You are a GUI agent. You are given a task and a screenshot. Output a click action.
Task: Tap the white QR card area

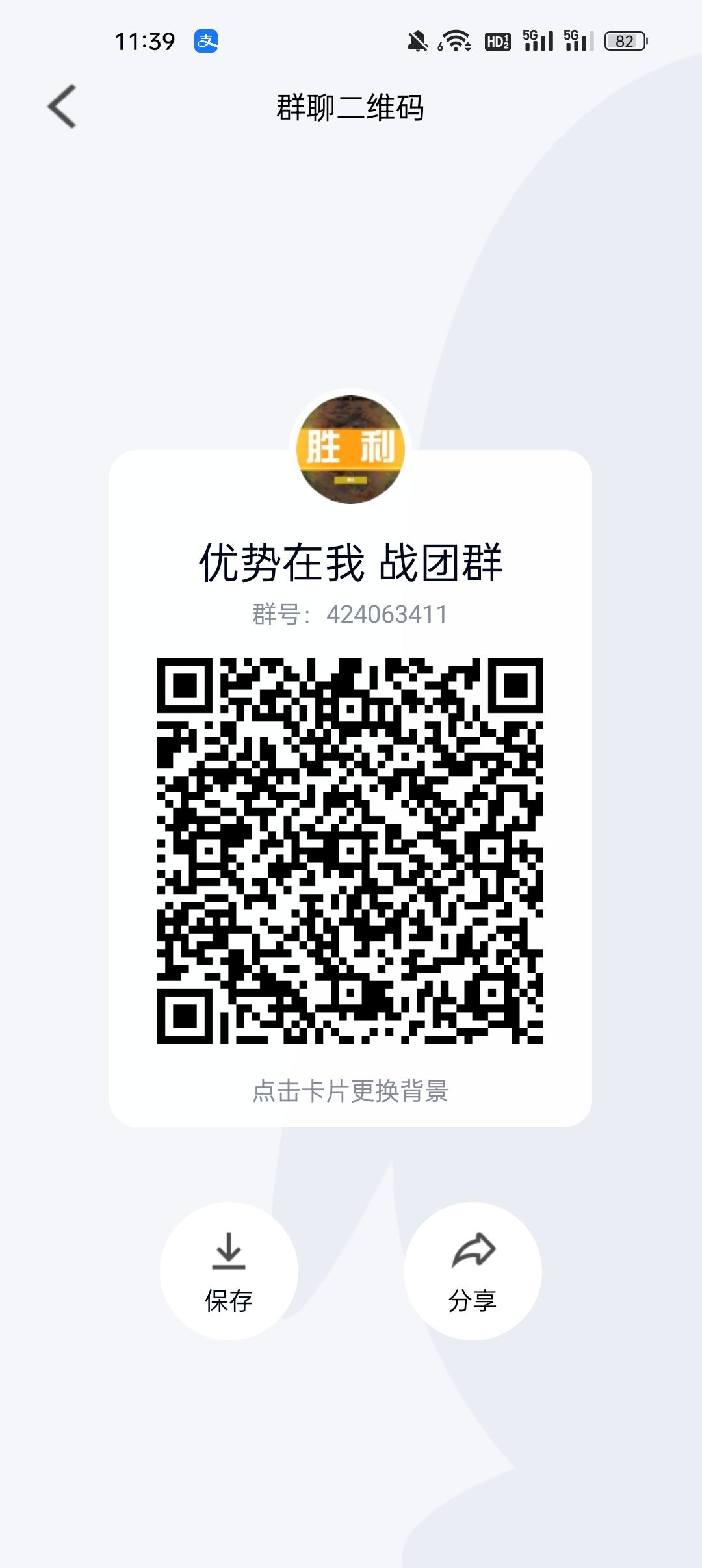[351, 1118]
